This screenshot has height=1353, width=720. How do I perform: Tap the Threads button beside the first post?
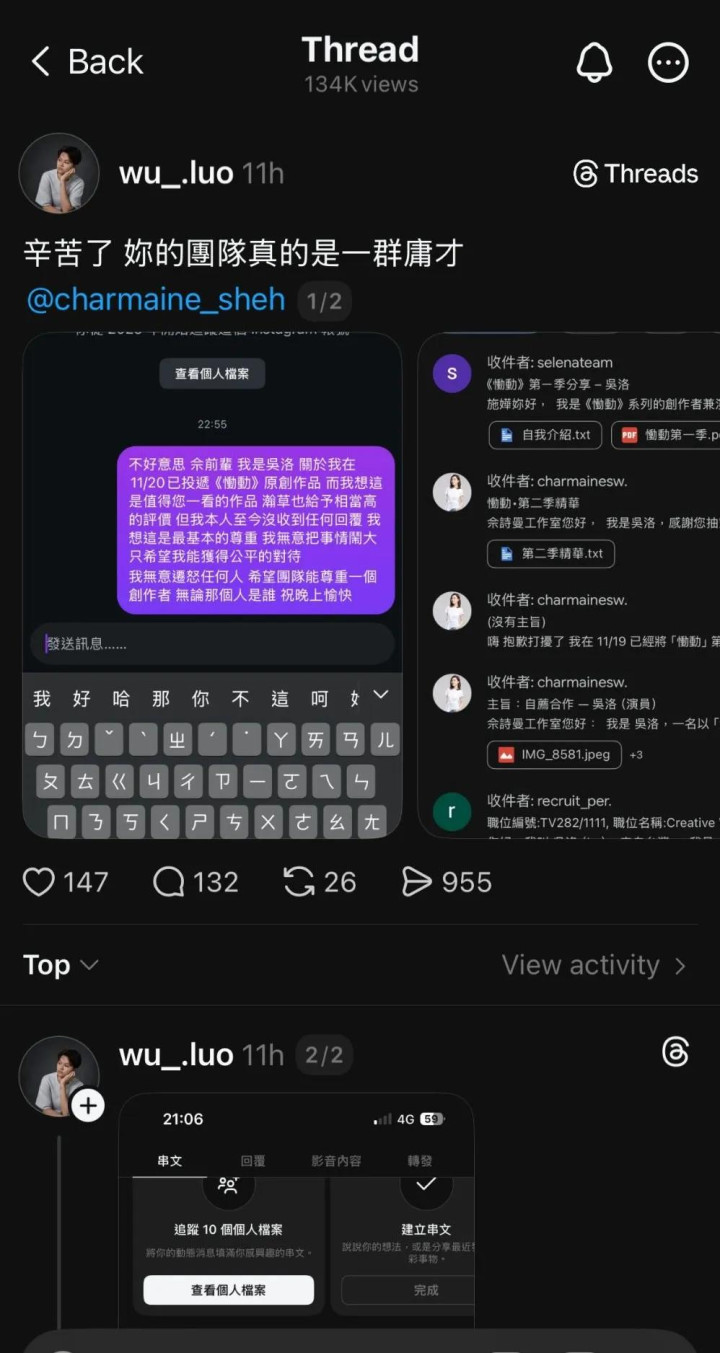tap(635, 174)
